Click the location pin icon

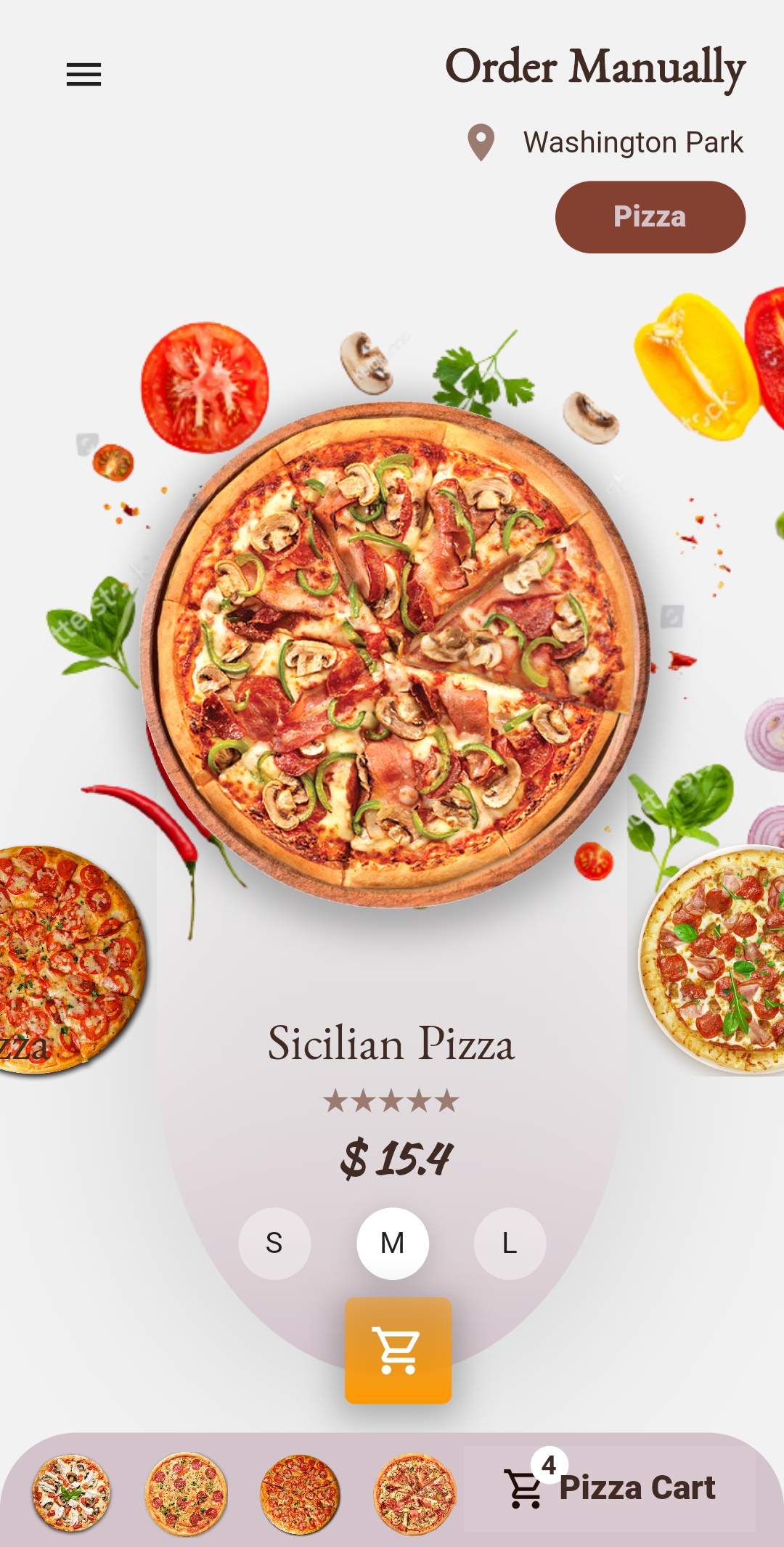(481, 142)
